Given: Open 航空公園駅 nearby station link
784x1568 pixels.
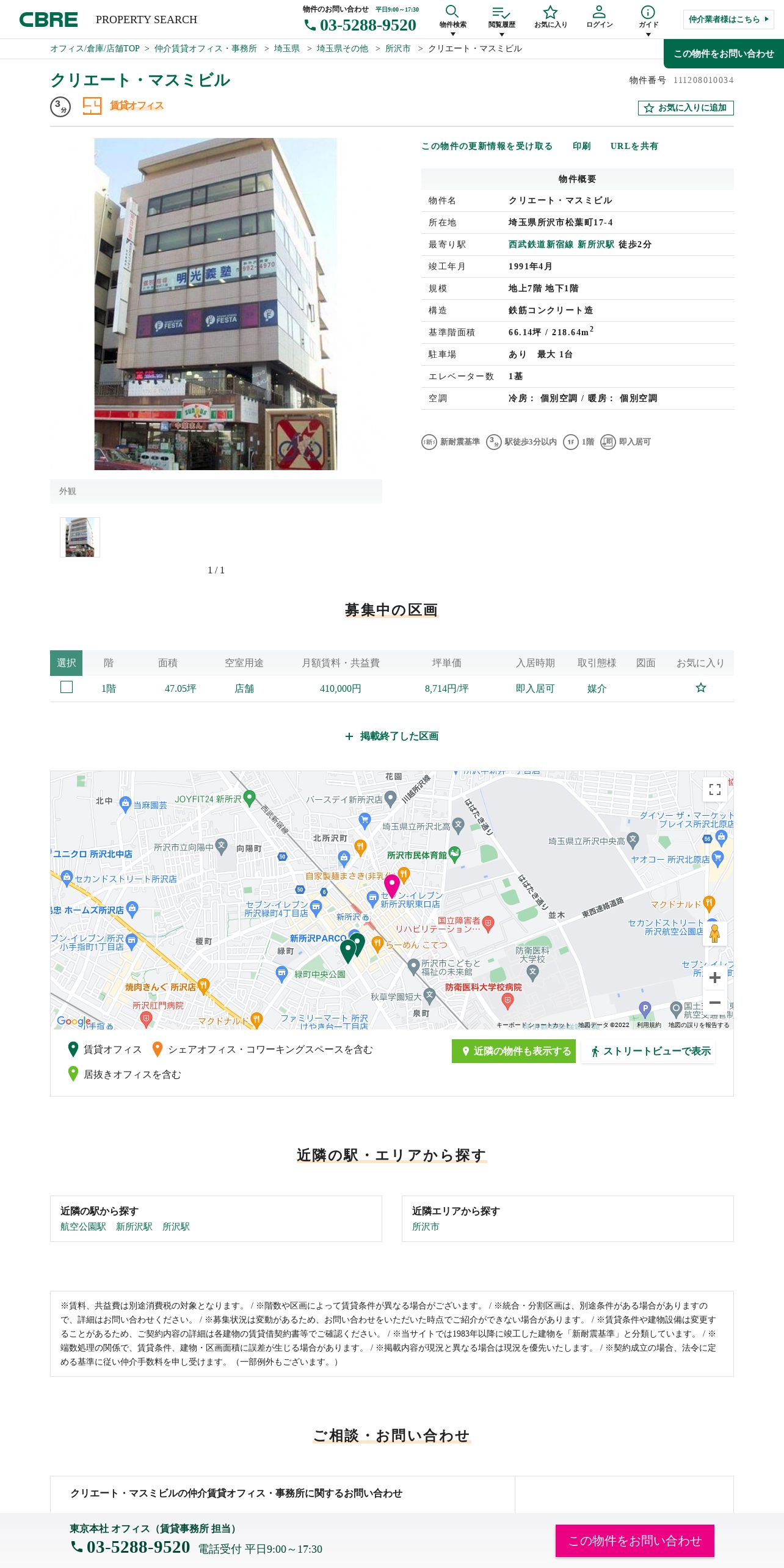Looking at the screenshot, I should (83, 1227).
